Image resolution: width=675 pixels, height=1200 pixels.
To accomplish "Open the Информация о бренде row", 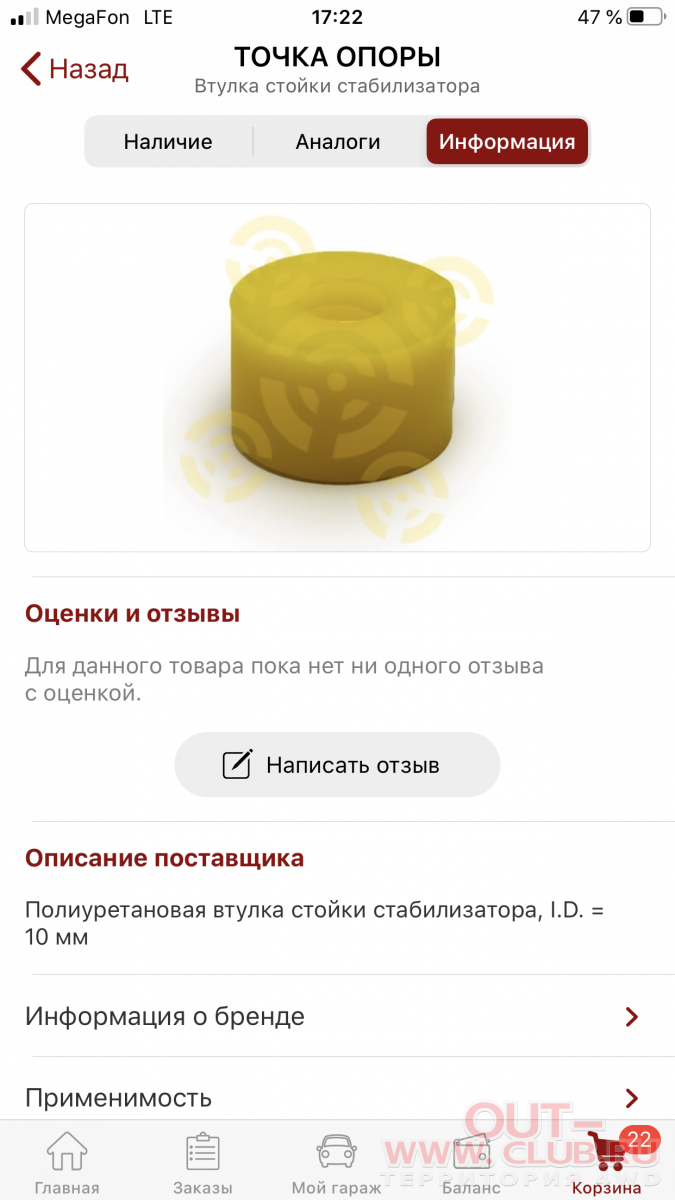I will point(337,1016).
